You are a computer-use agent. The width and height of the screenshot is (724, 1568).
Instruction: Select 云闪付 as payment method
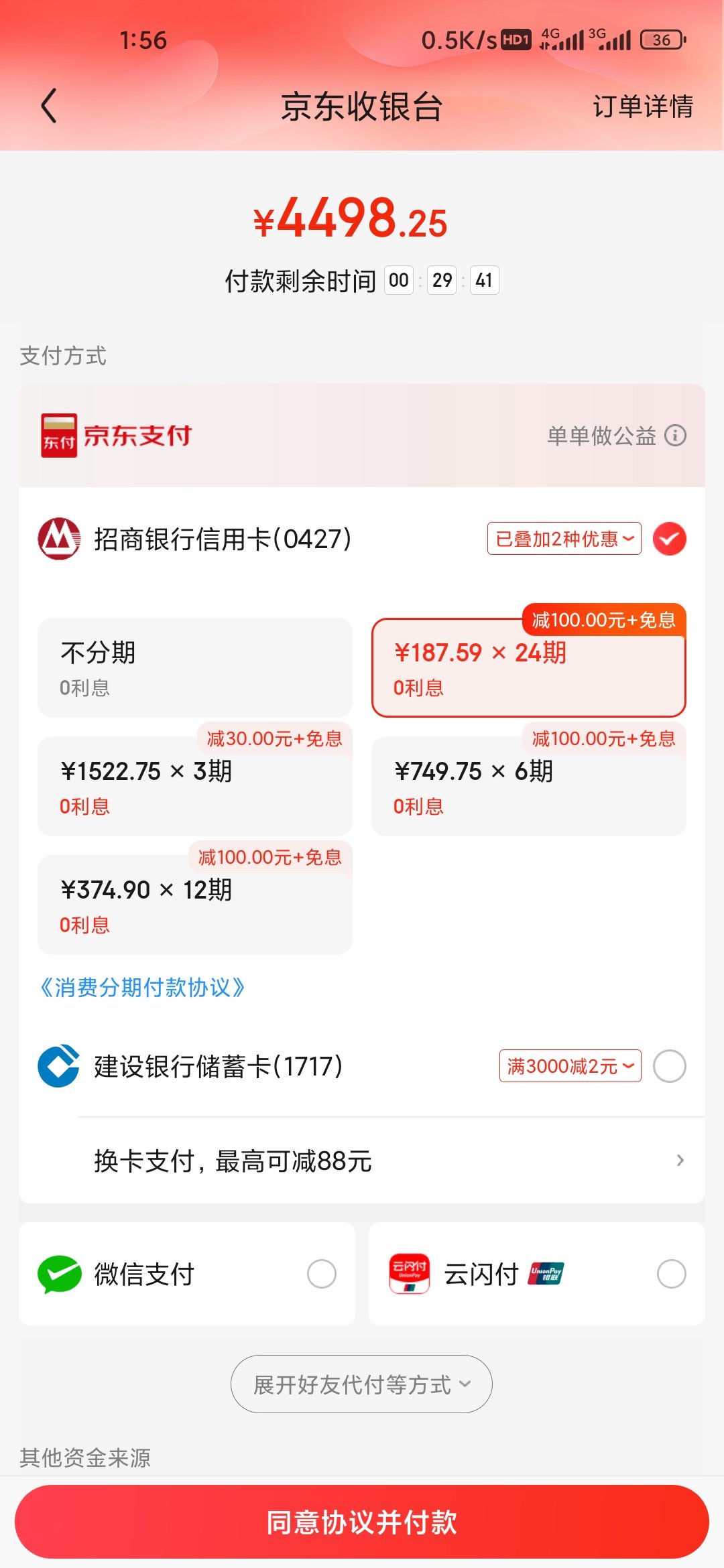tap(536, 1274)
